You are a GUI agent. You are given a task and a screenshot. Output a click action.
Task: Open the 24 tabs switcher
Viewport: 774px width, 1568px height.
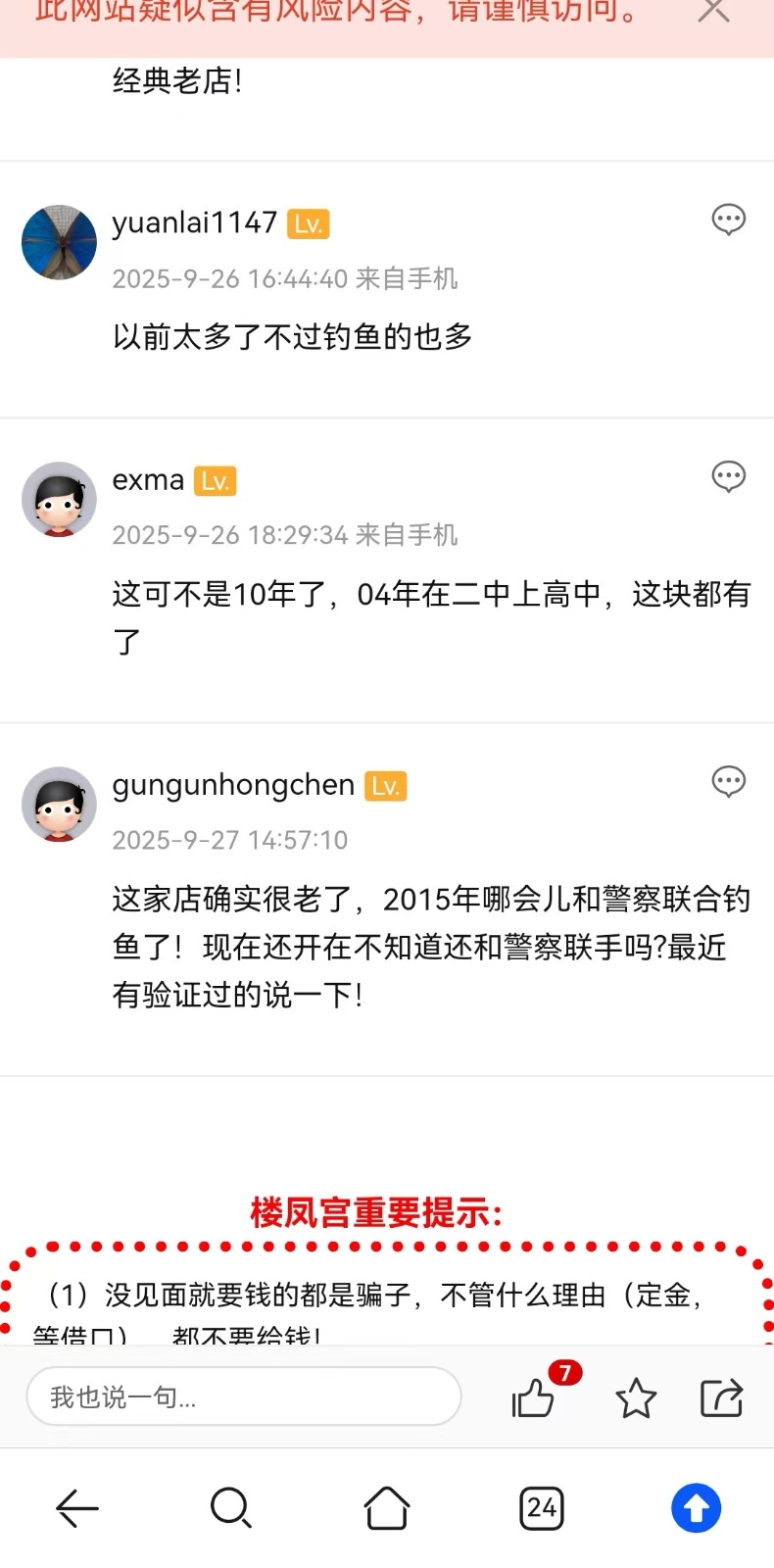point(542,1508)
